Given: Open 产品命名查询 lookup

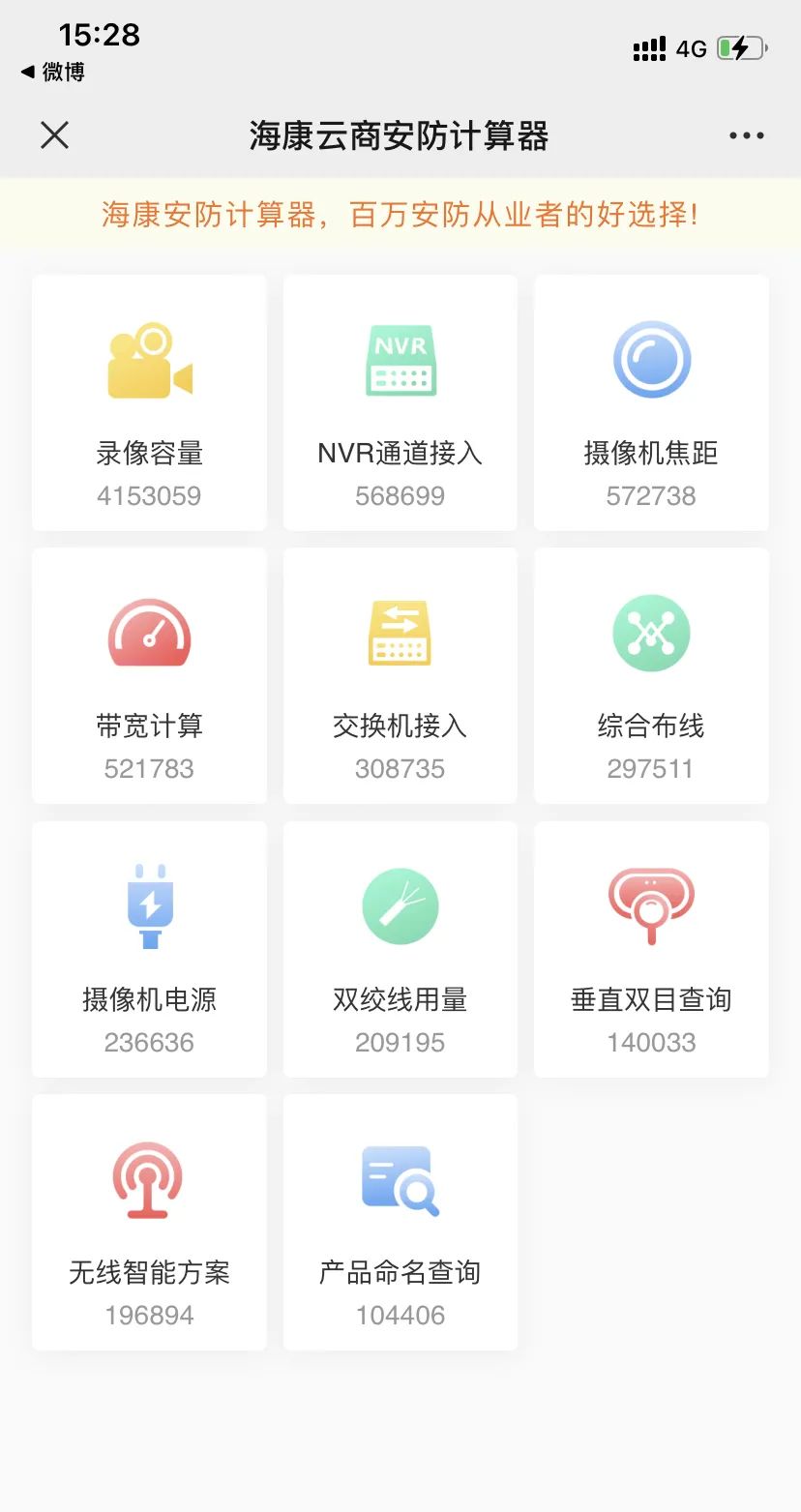Looking at the screenshot, I should 400,1222.
